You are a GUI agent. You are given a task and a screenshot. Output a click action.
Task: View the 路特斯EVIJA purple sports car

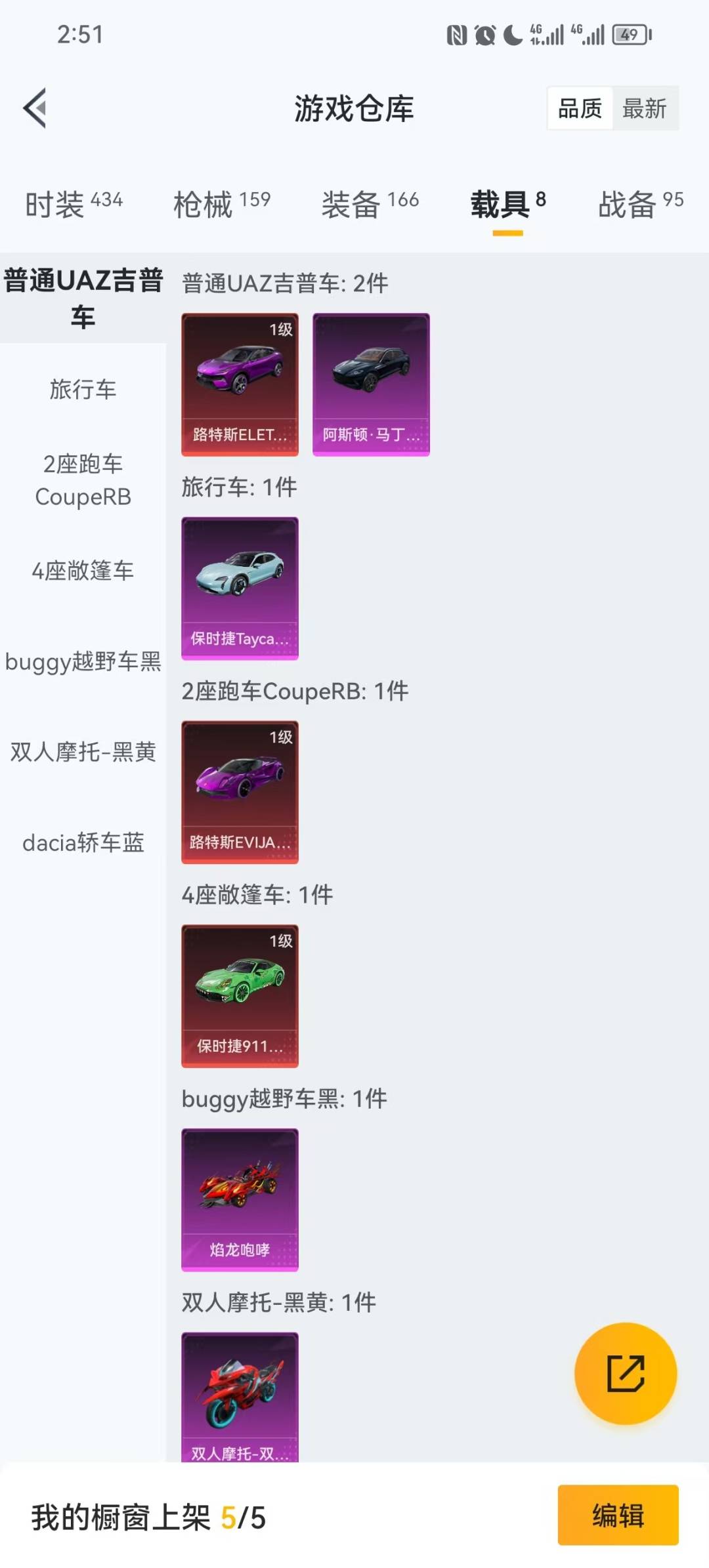[x=240, y=791]
